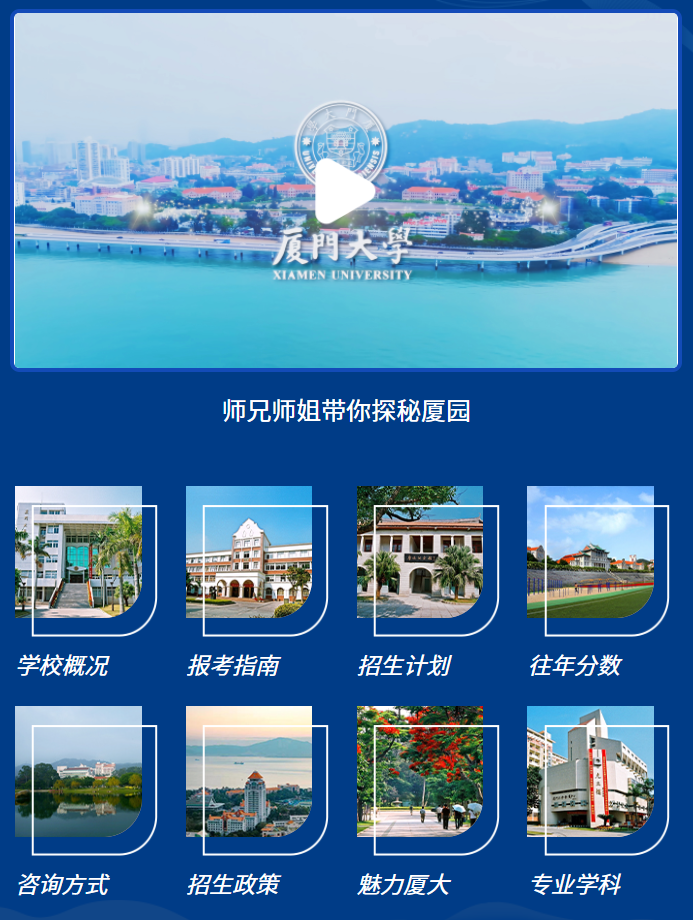This screenshot has width=693, height=920.
Task: Open the 咨询方式 tile
Action: (x=80, y=775)
